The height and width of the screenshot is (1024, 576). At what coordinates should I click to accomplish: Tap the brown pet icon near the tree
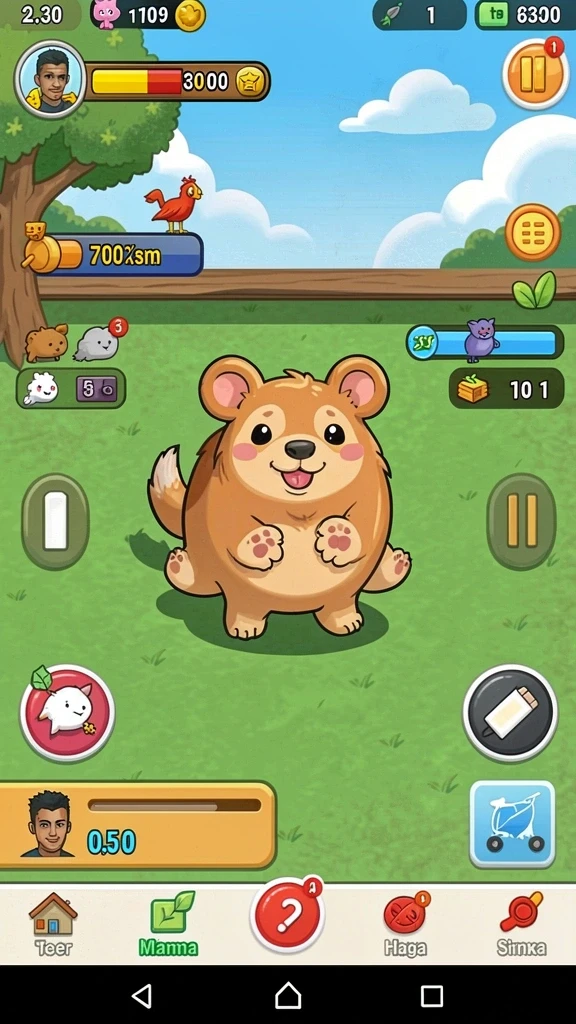coord(46,343)
